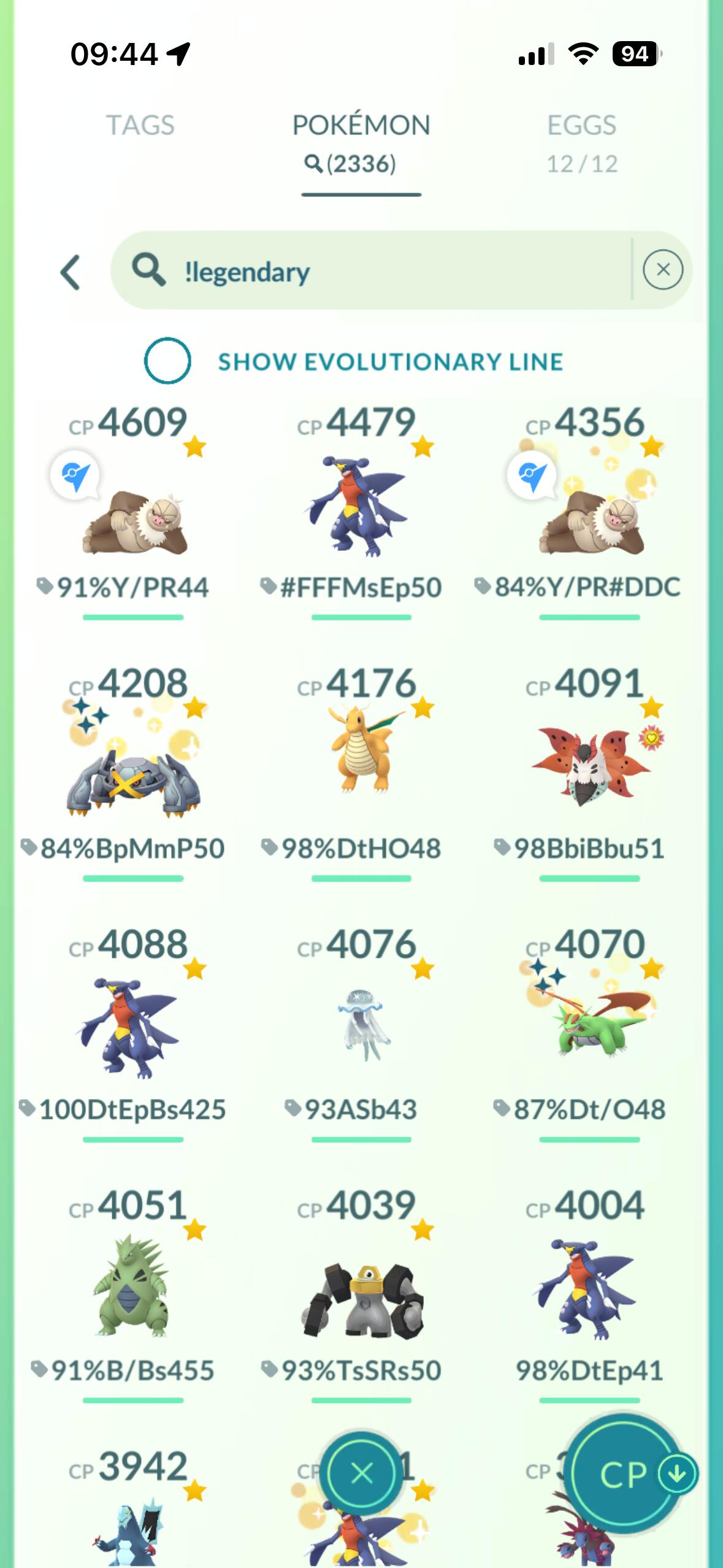This screenshot has height=1568, width=723.
Task: Switch to the Tags tab
Action: pos(140,126)
